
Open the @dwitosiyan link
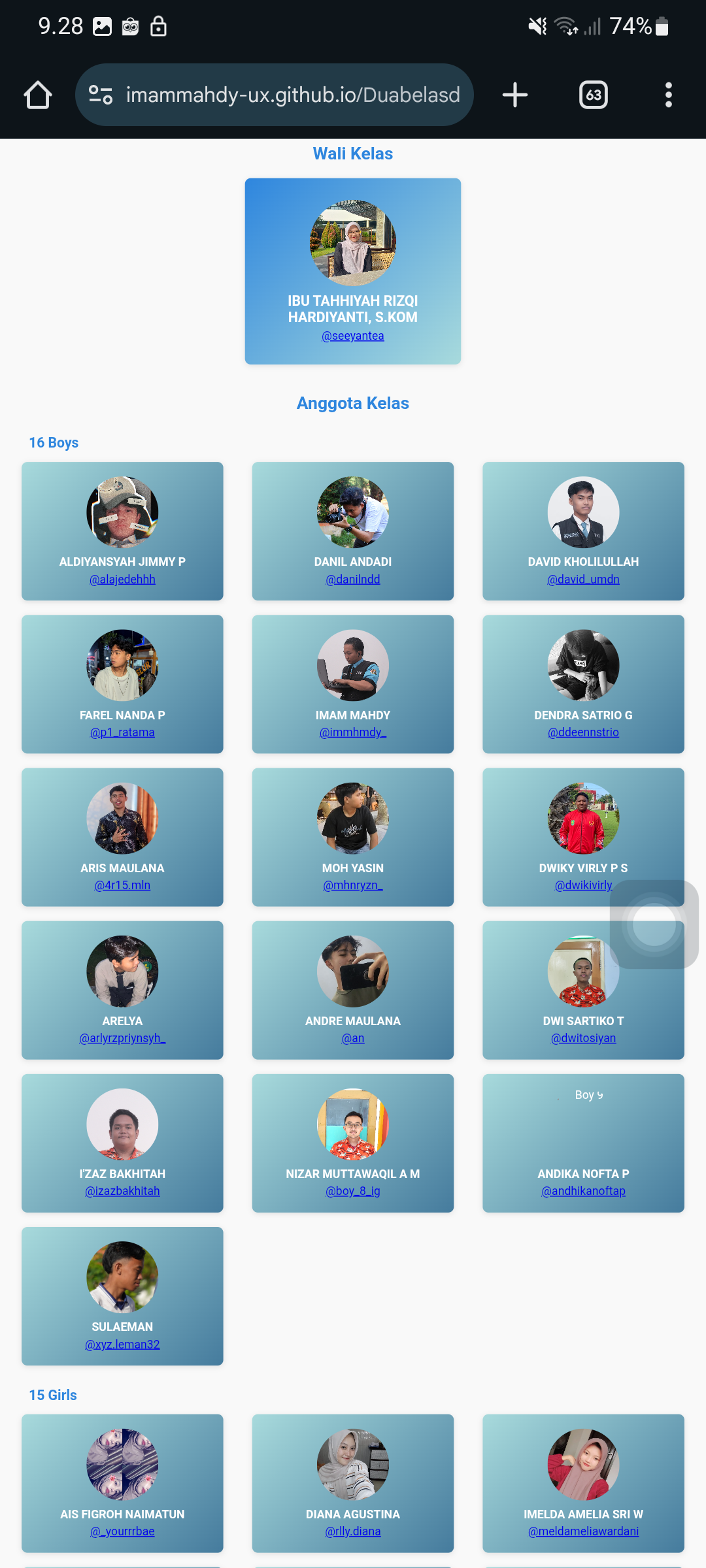tap(583, 1038)
